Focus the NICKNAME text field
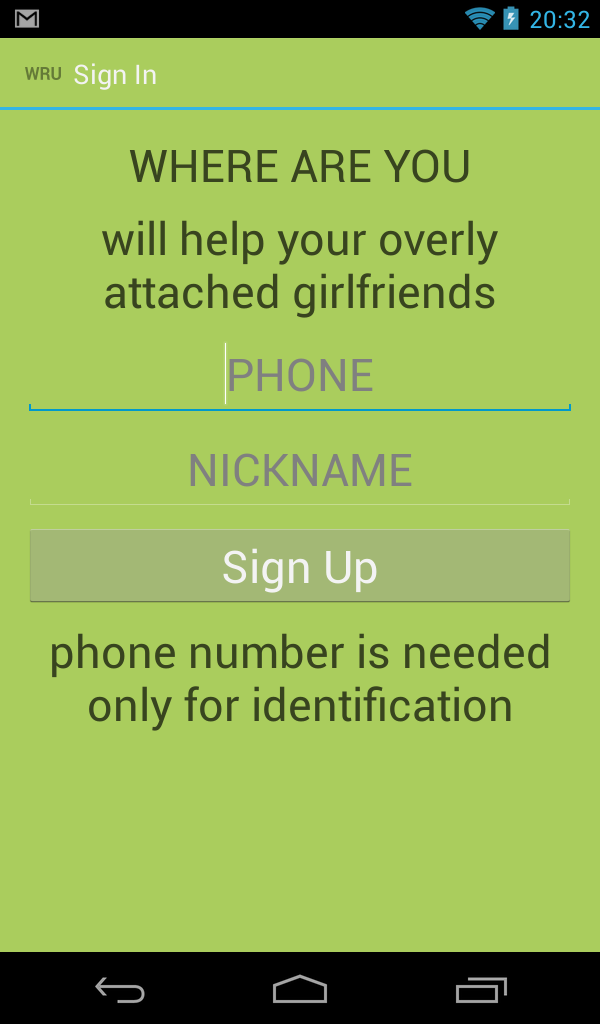Image resolution: width=600 pixels, height=1024 pixels. tap(300, 471)
